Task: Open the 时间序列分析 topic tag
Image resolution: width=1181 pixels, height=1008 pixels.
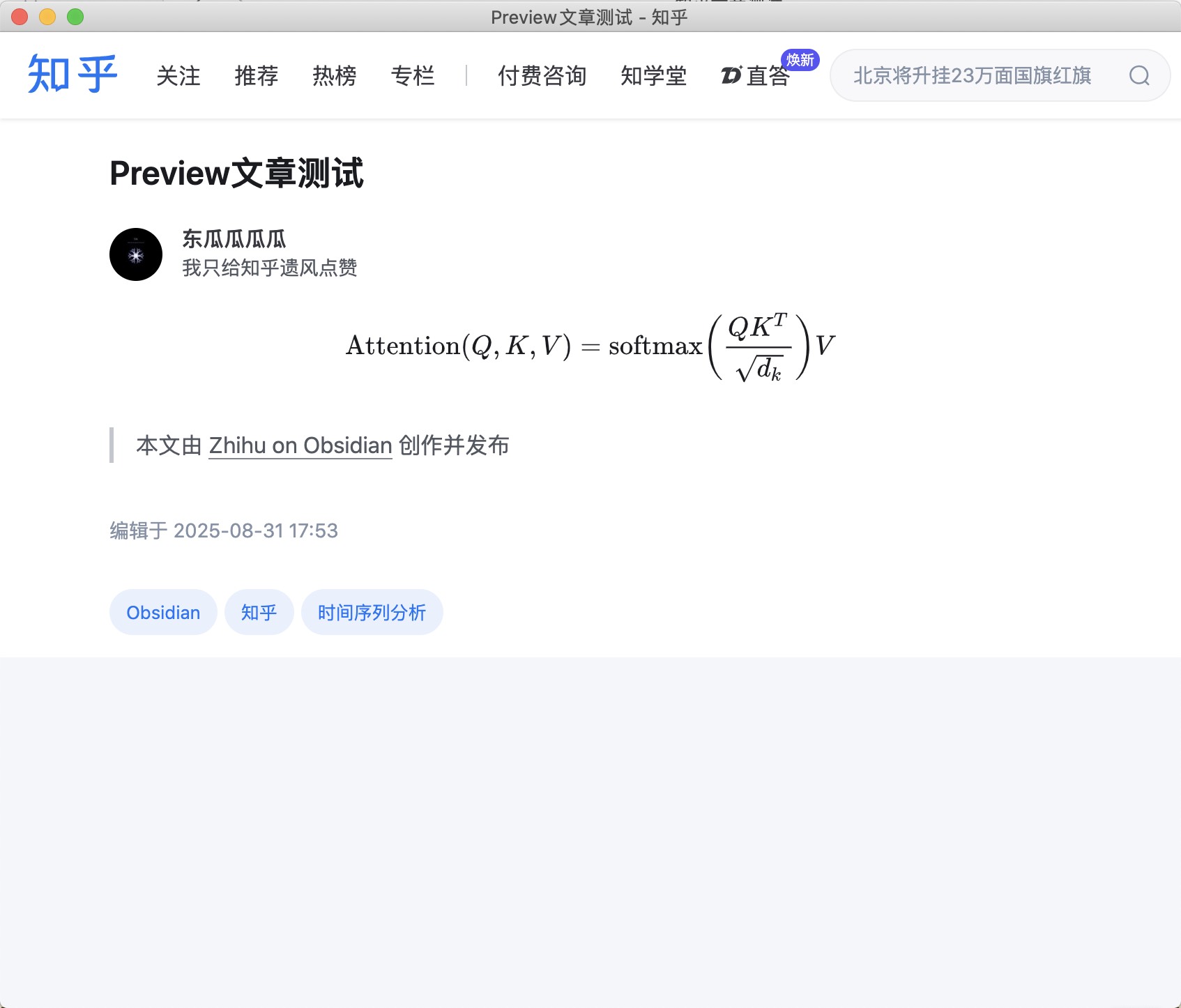Action: (372, 612)
